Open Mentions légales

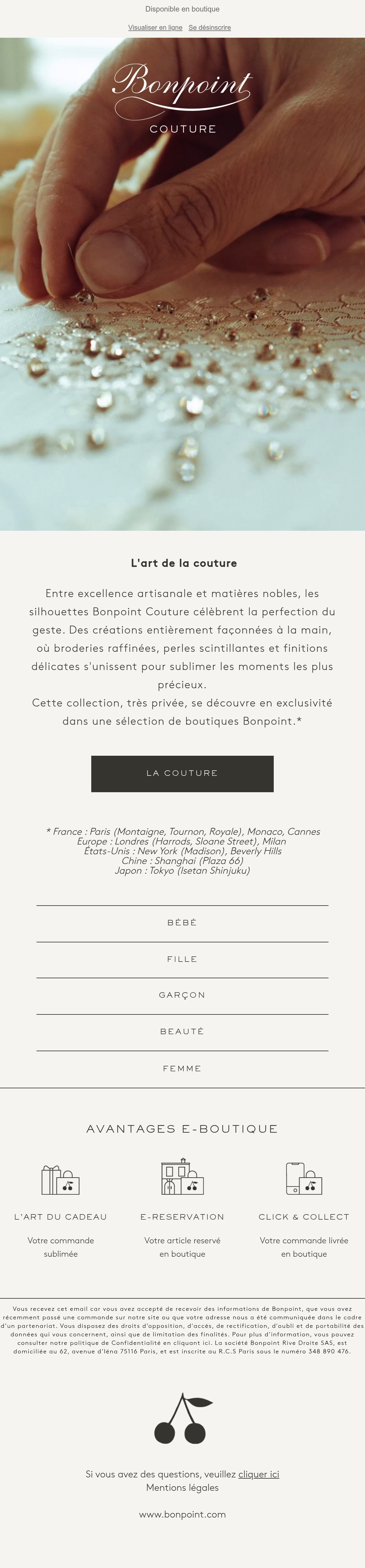[x=182, y=1487]
